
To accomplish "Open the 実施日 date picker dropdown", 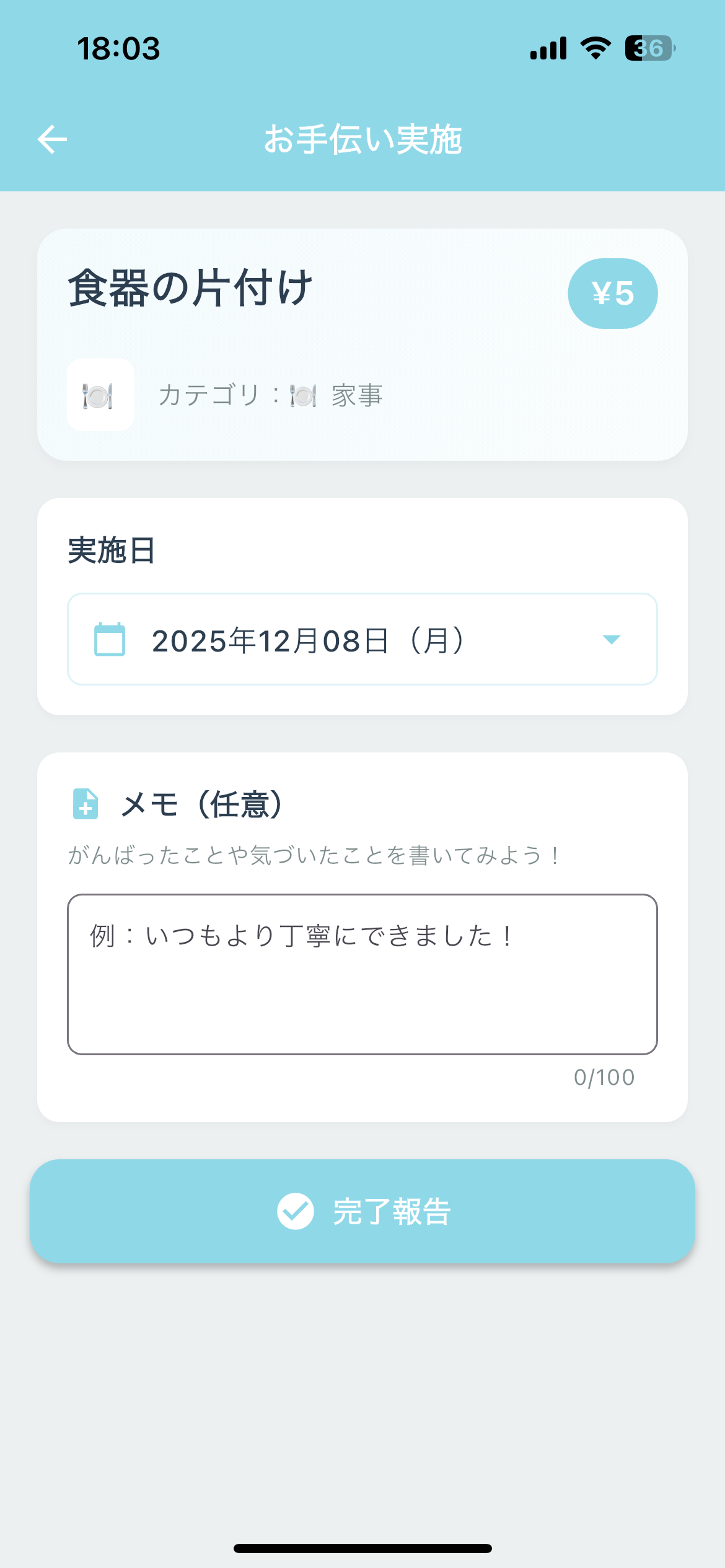I will pos(362,640).
